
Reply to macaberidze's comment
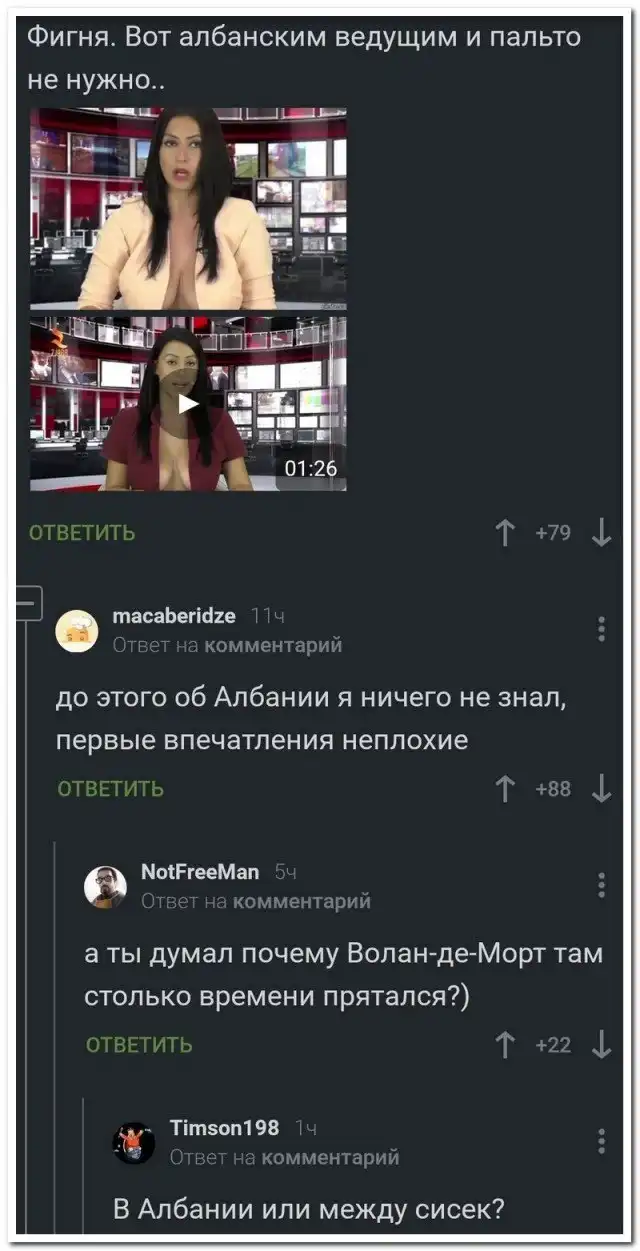coord(110,789)
